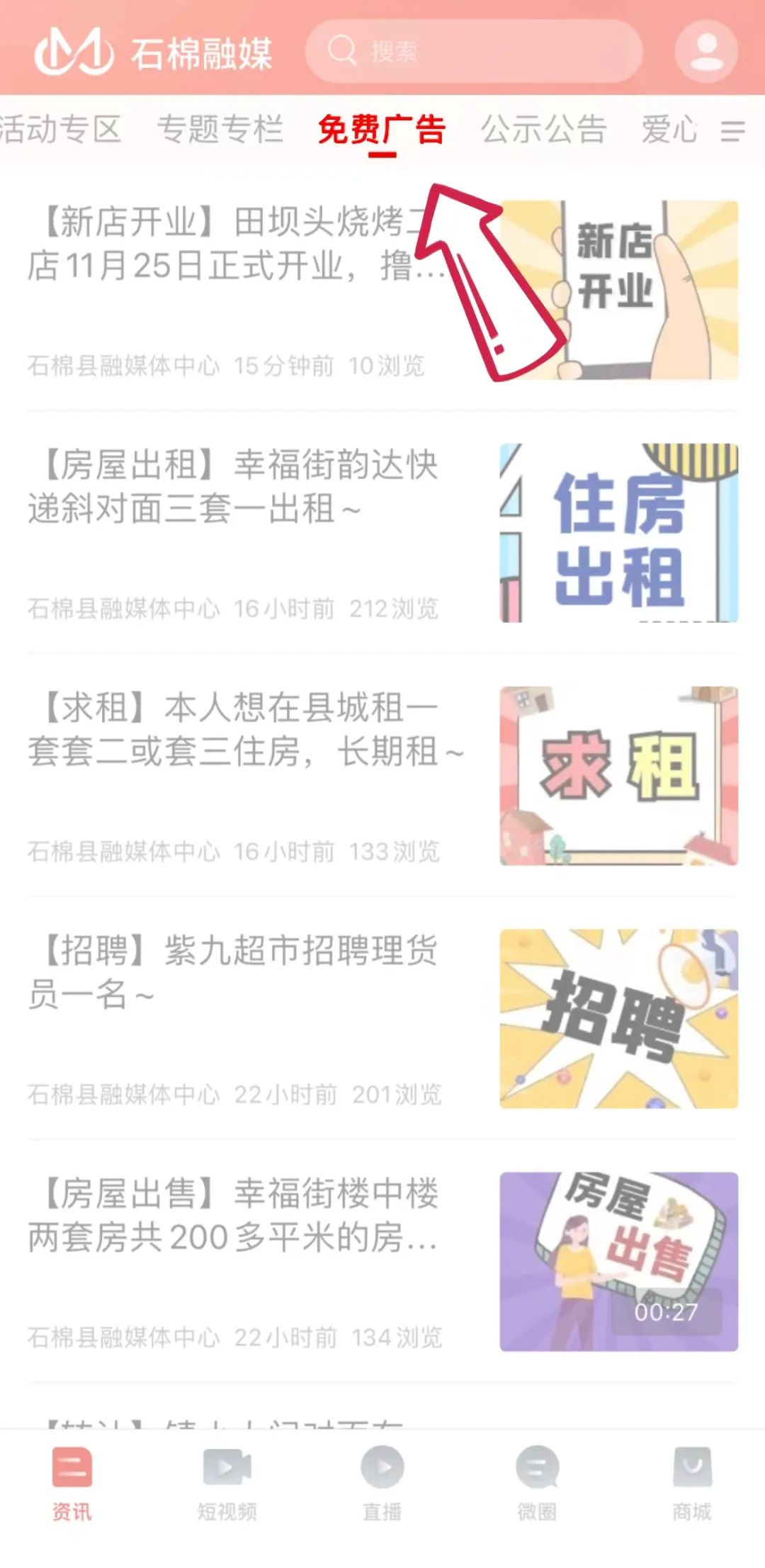The height and width of the screenshot is (1568, 765).
Task: Open the 搜索 search box
Action: [473, 51]
